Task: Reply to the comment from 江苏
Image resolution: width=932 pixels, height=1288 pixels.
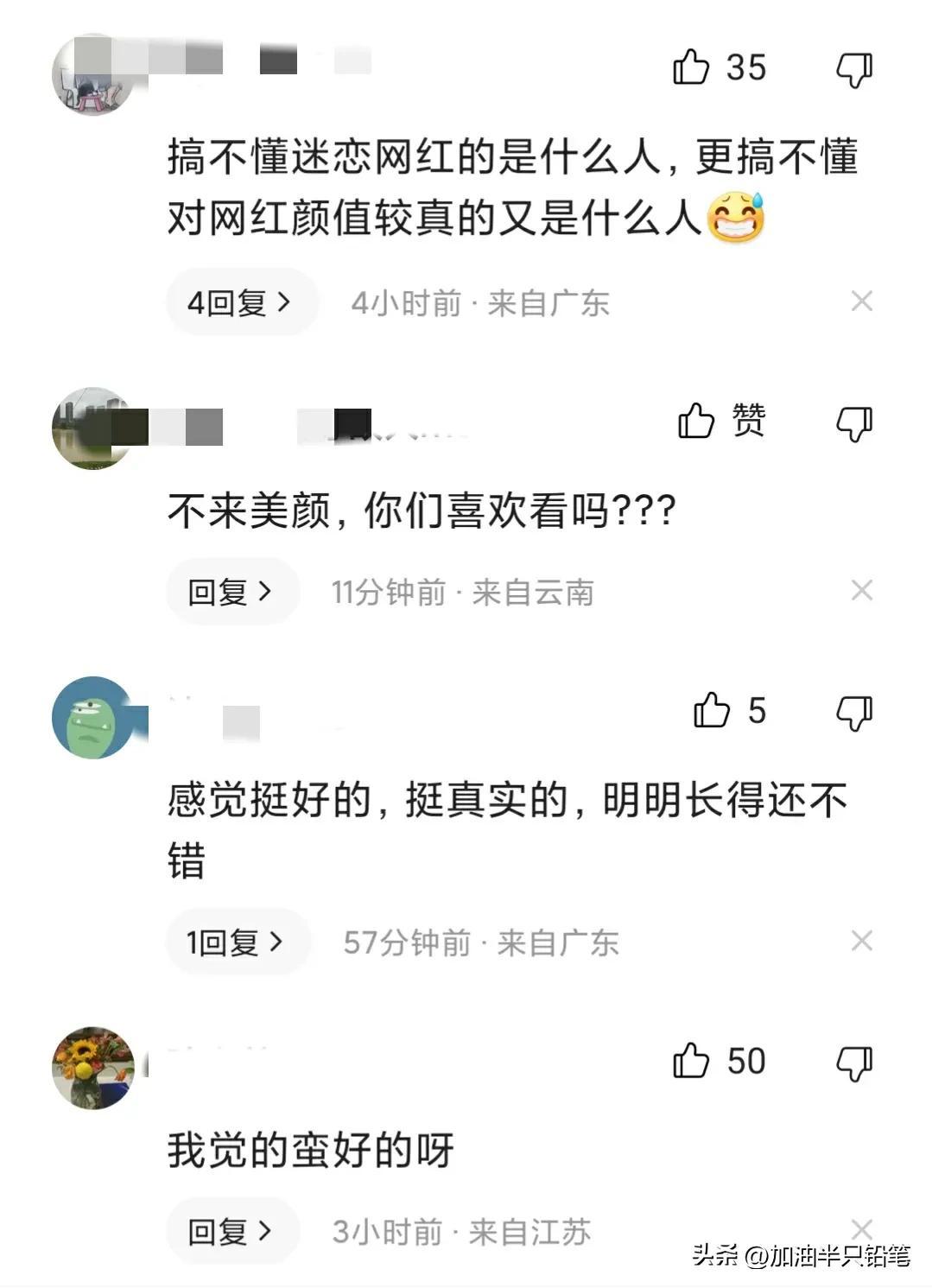Action: tap(231, 1231)
